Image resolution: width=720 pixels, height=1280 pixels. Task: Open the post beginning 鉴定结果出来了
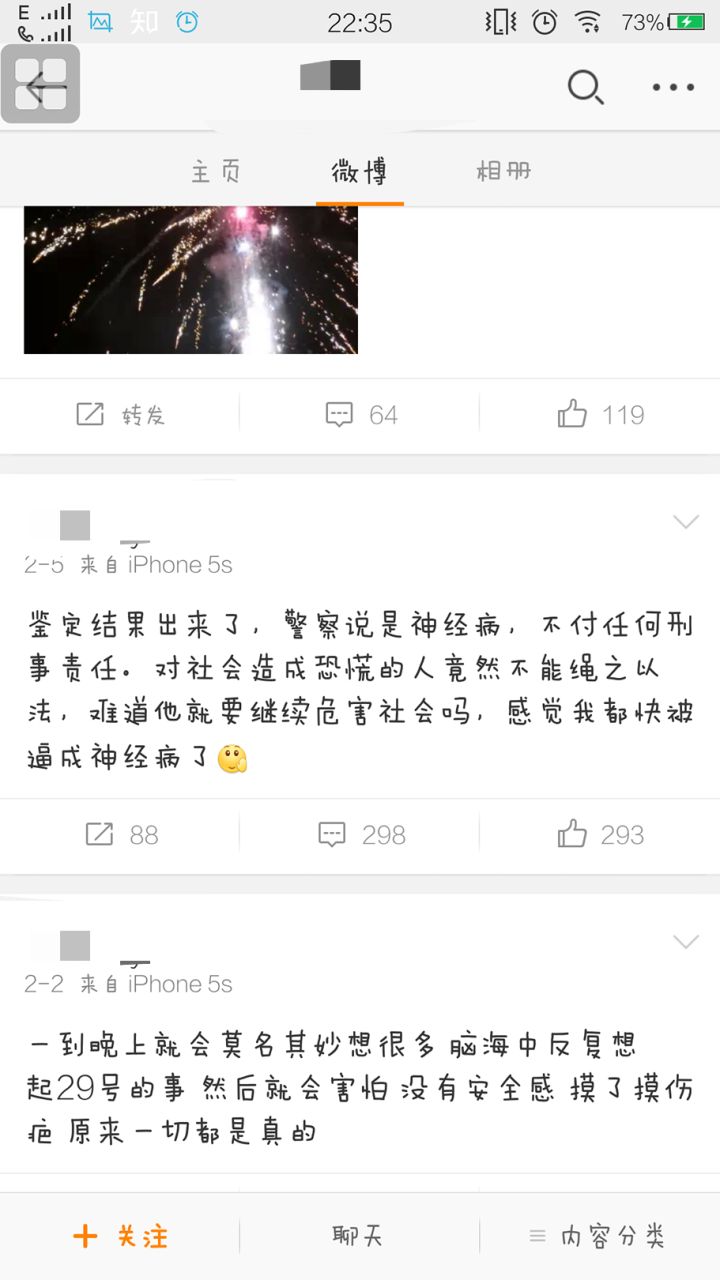pyautogui.click(x=360, y=692)
